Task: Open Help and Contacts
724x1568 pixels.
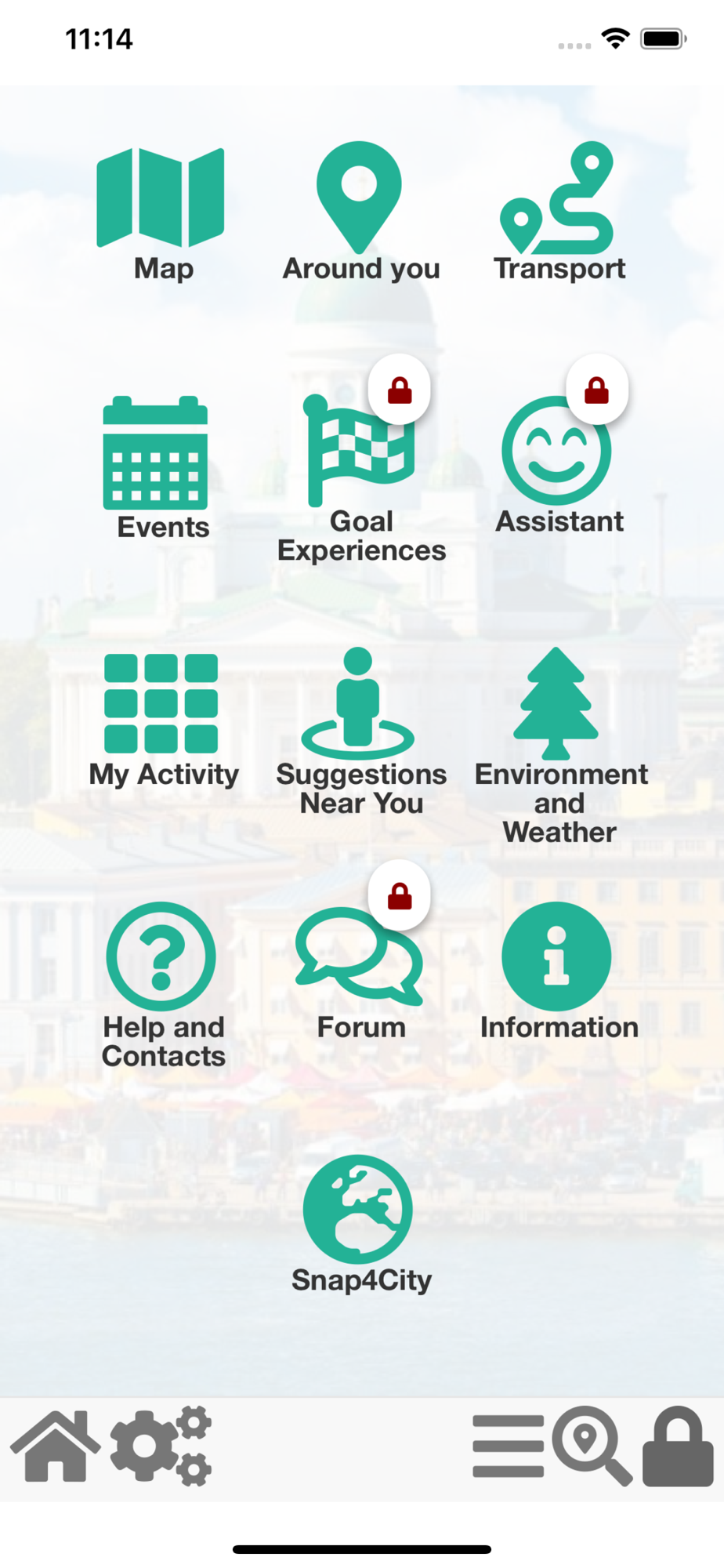Action: tap(162, 985)
